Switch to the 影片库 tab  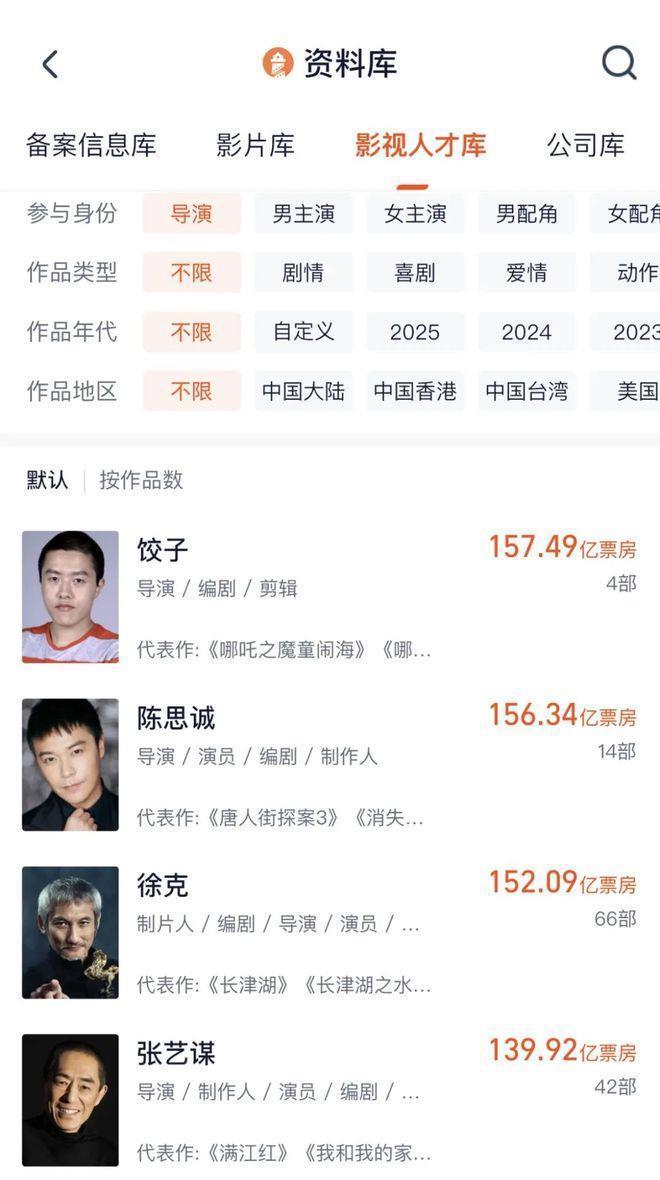255,145
